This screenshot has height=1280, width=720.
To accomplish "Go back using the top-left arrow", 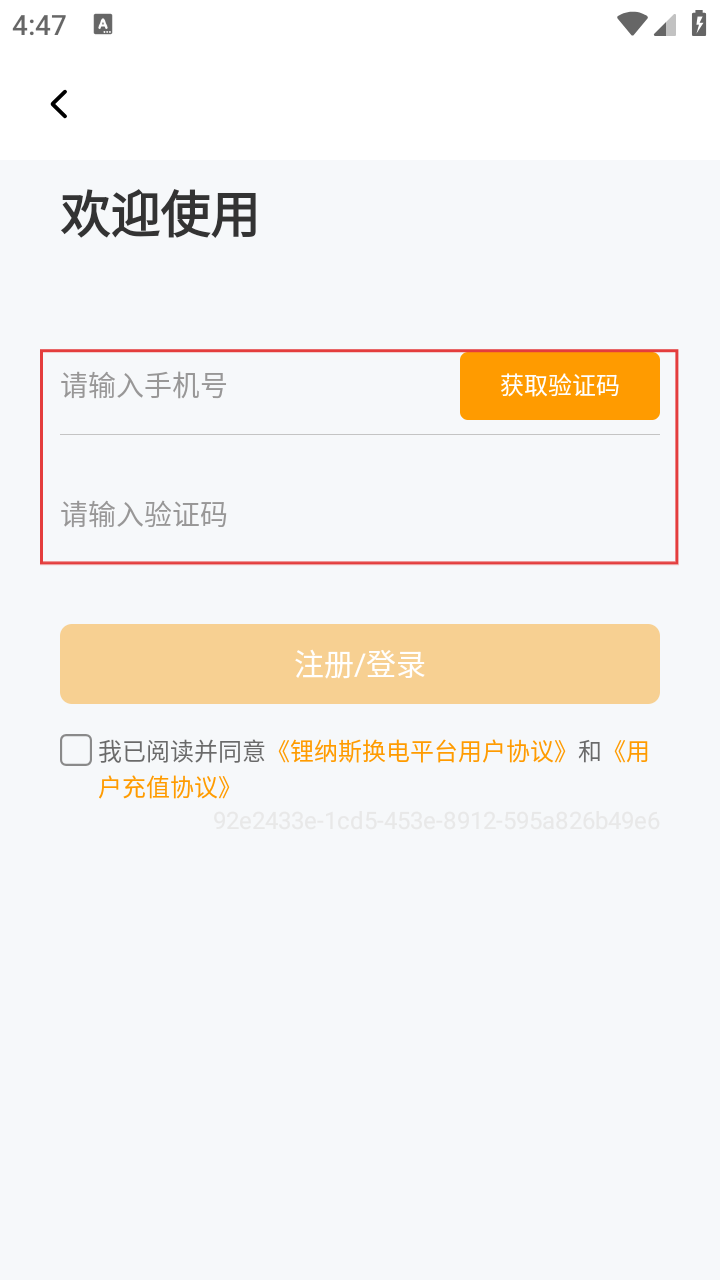I will click(60, 104).
